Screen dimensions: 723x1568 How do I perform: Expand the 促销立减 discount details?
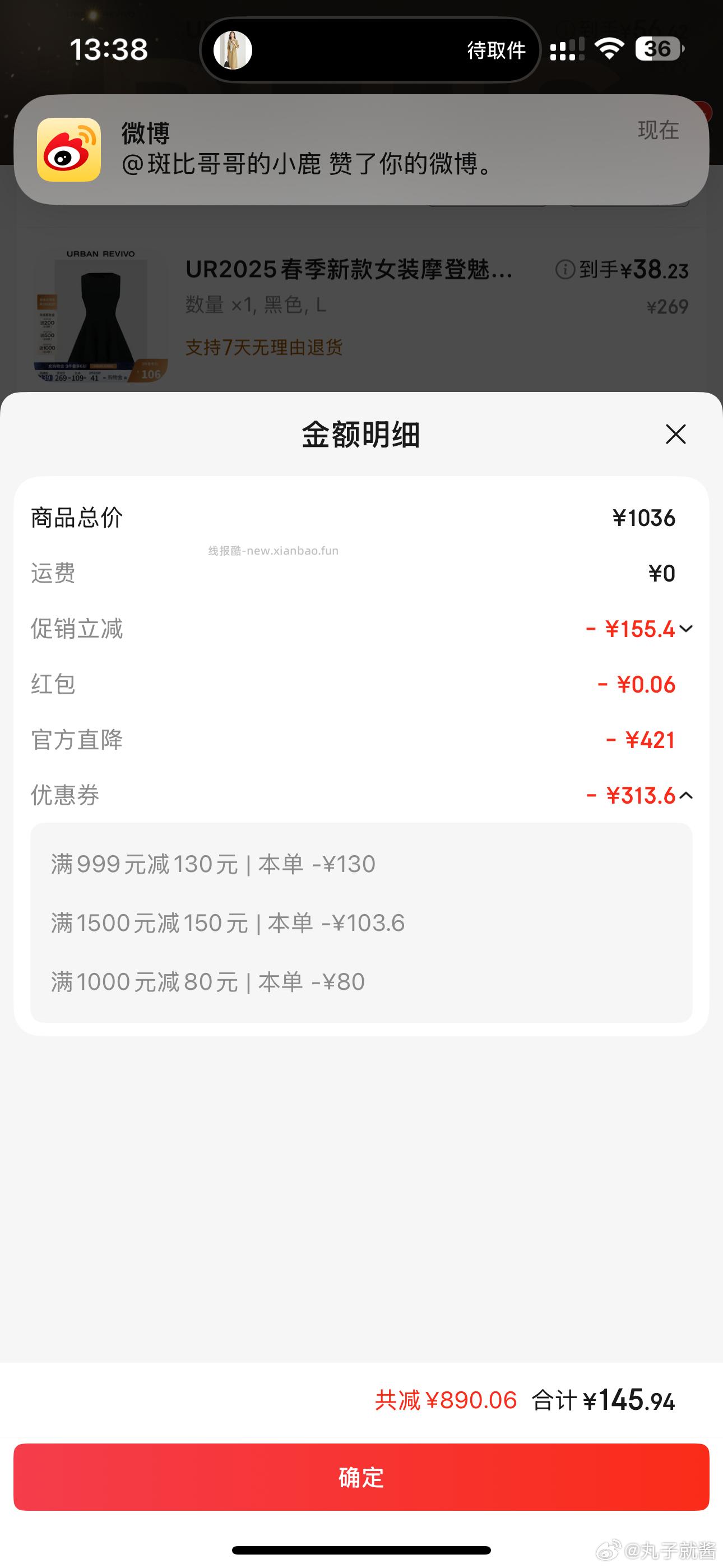(x=685, y=629)
